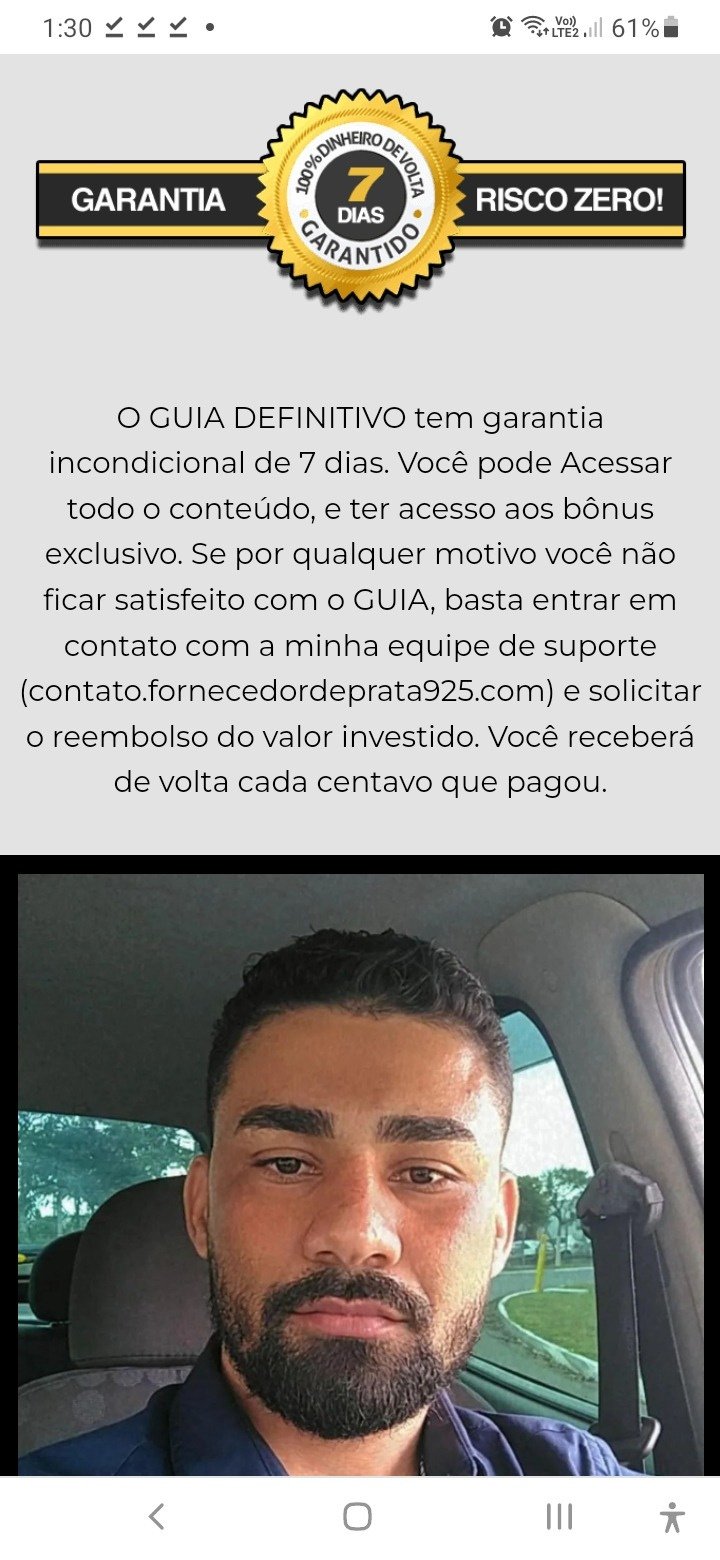Open the accessibility shortcut button
Viewport: 720px width, 1560px height.
(x=673, y=1518)
